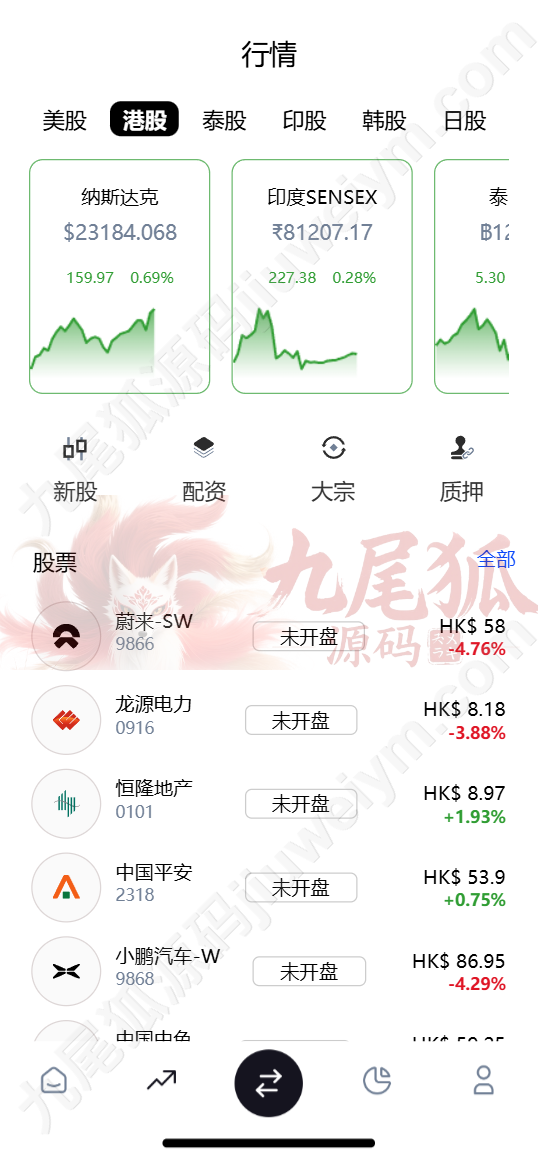The width and height of the screenshot is (538, 1165).
Task: Open the 龙源电力 stock row
Action: [269, 720]
